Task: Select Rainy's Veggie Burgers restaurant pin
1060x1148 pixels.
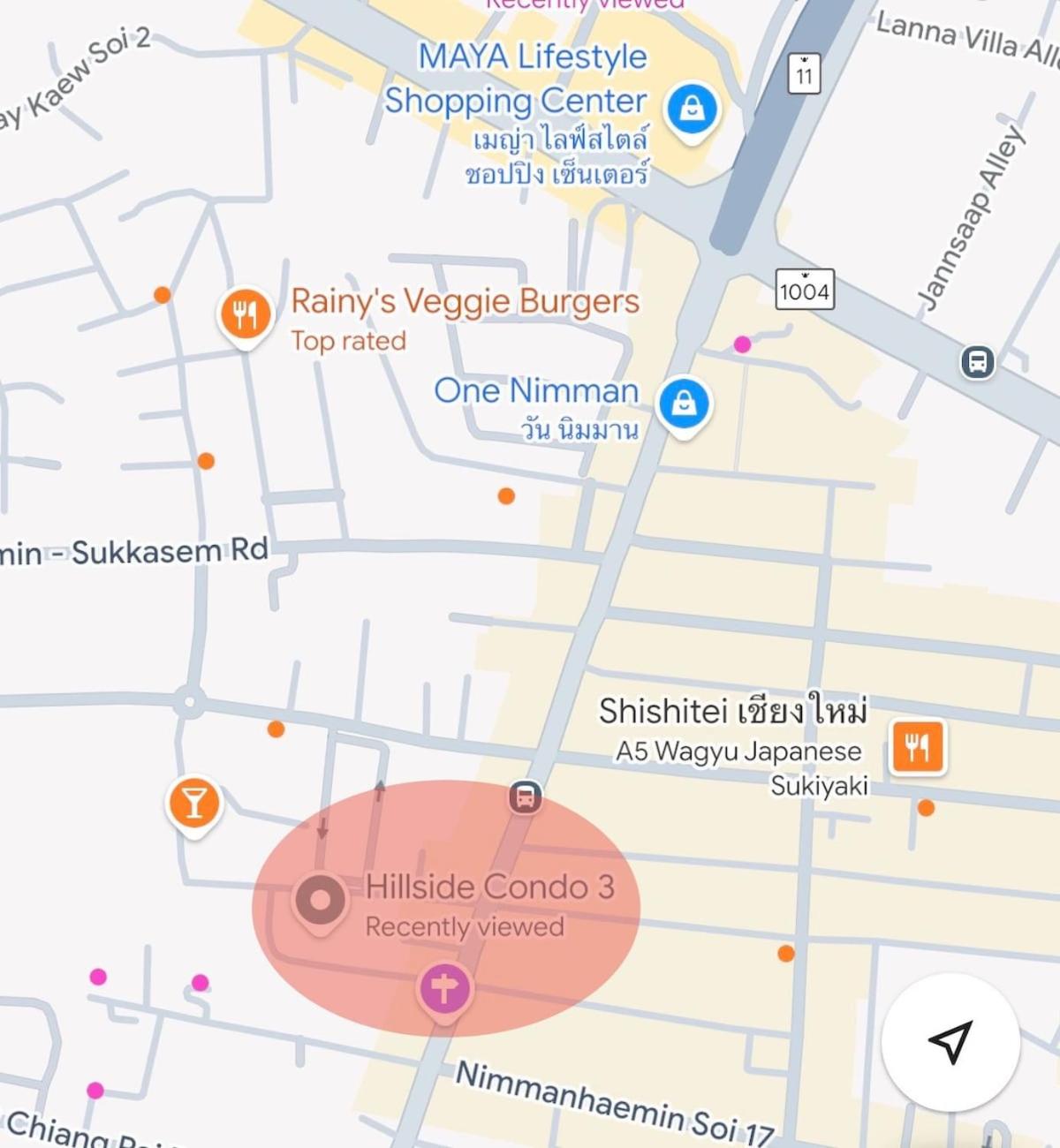Action: (x=245, y=314)
